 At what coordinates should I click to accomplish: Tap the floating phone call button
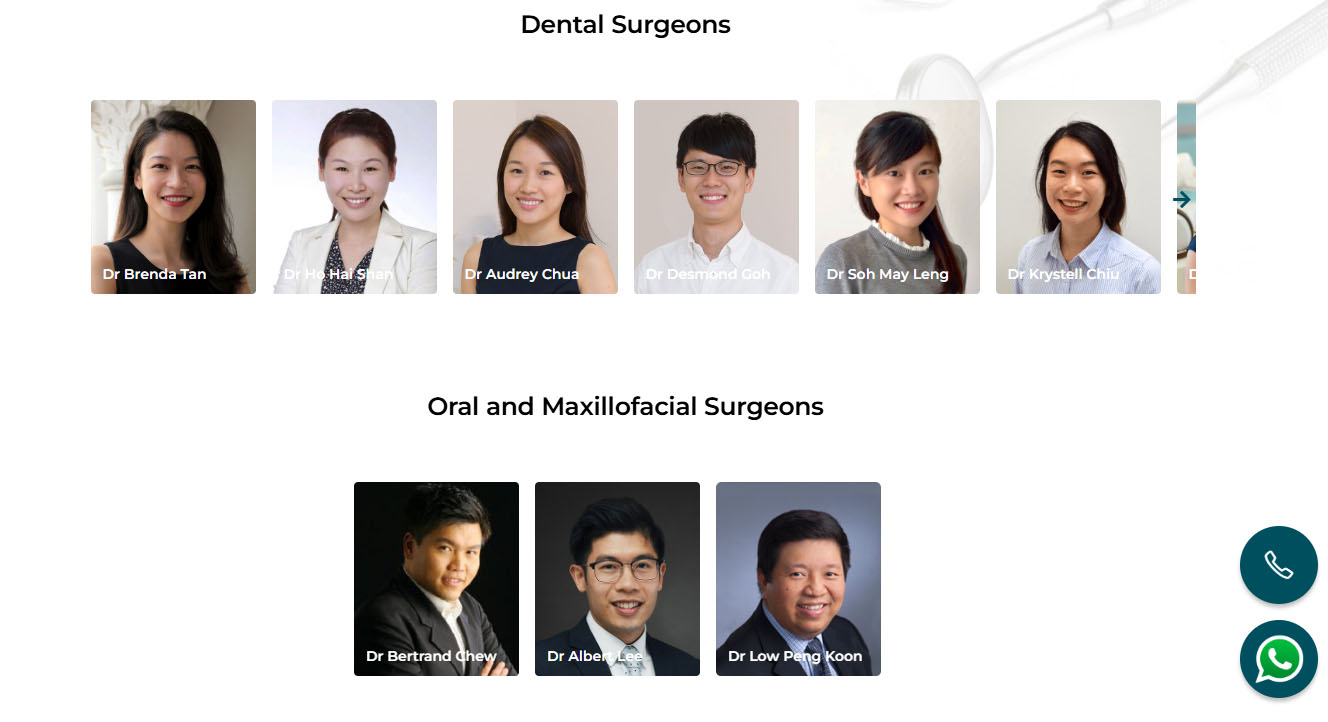pos(1278,565)
